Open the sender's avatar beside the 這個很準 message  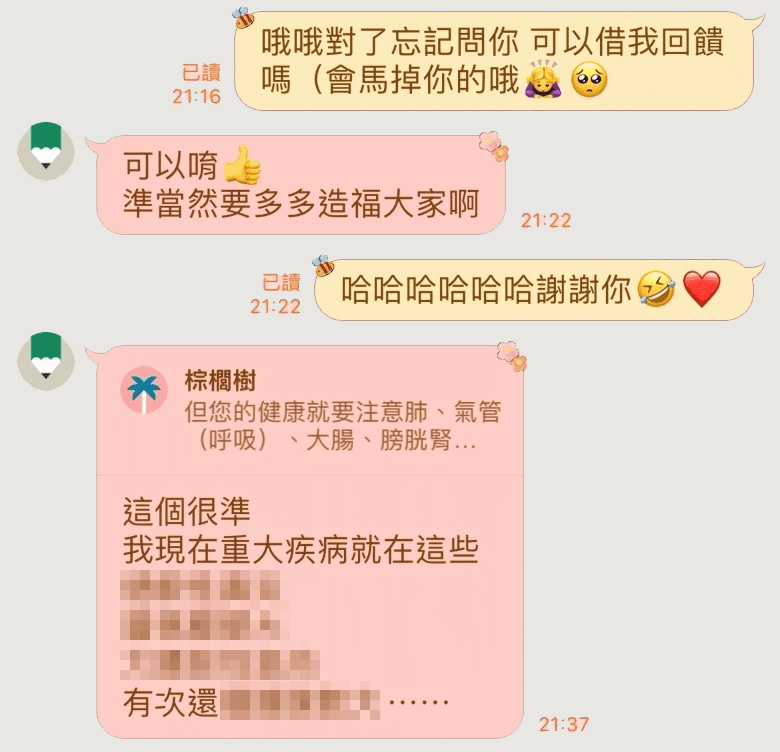point(44,357)
